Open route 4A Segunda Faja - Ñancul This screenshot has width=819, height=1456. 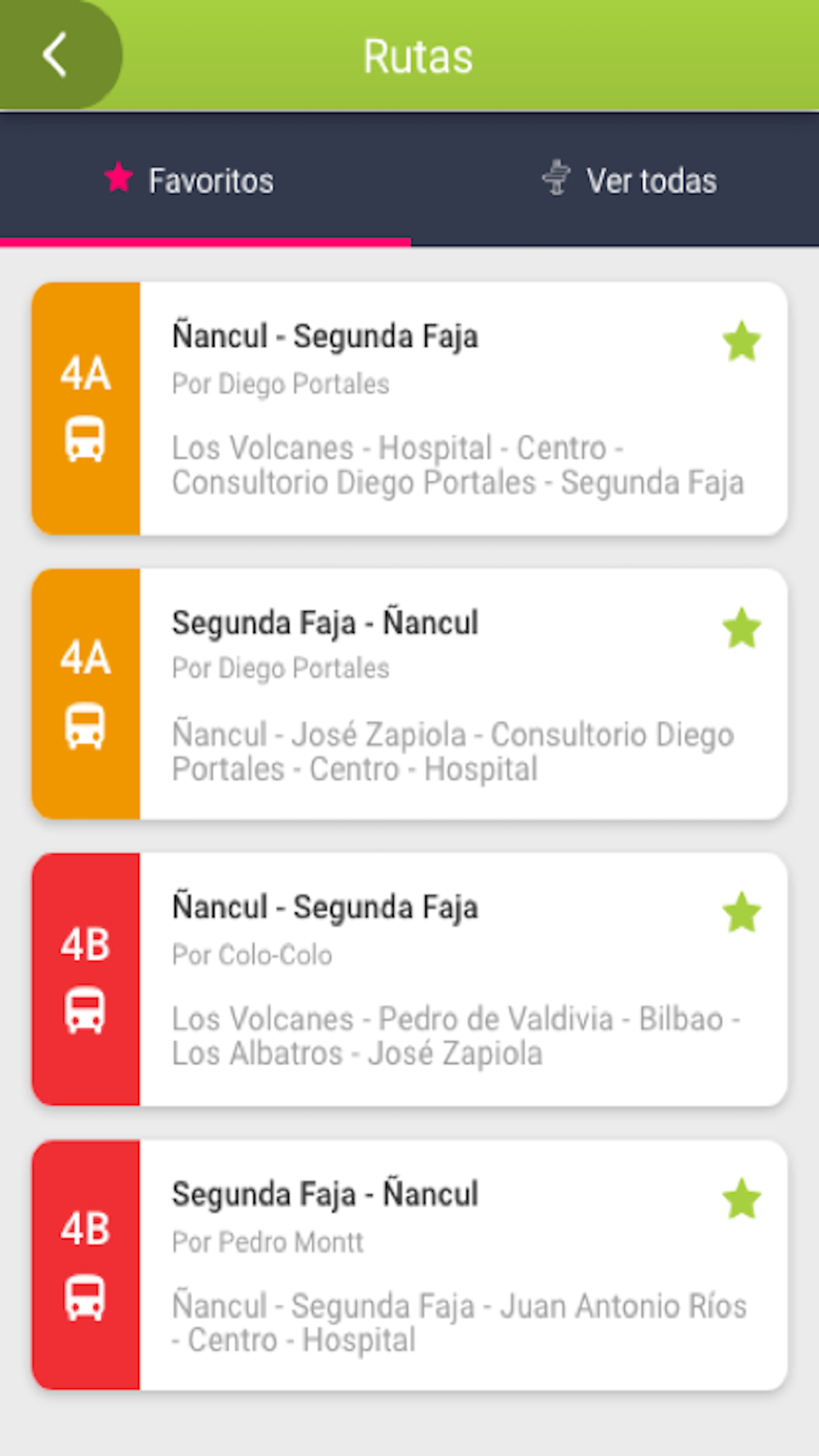[409, 694]
